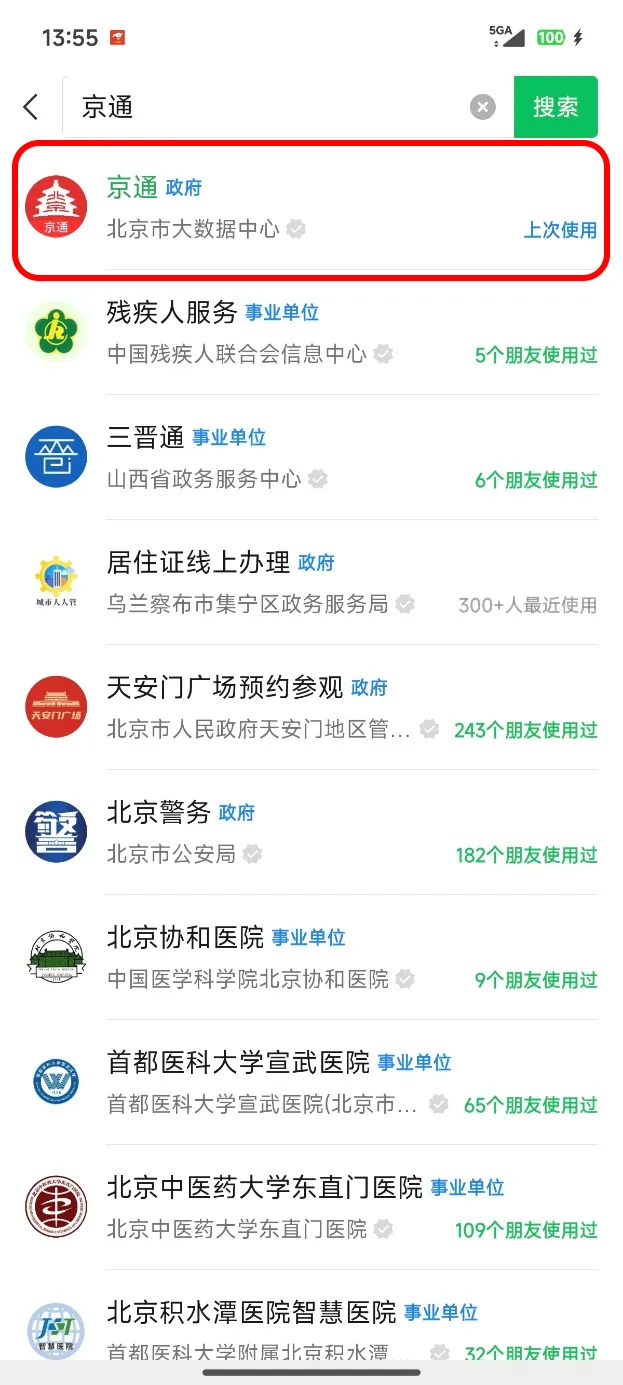Open the 京通 mini program

tap(310, 208)
